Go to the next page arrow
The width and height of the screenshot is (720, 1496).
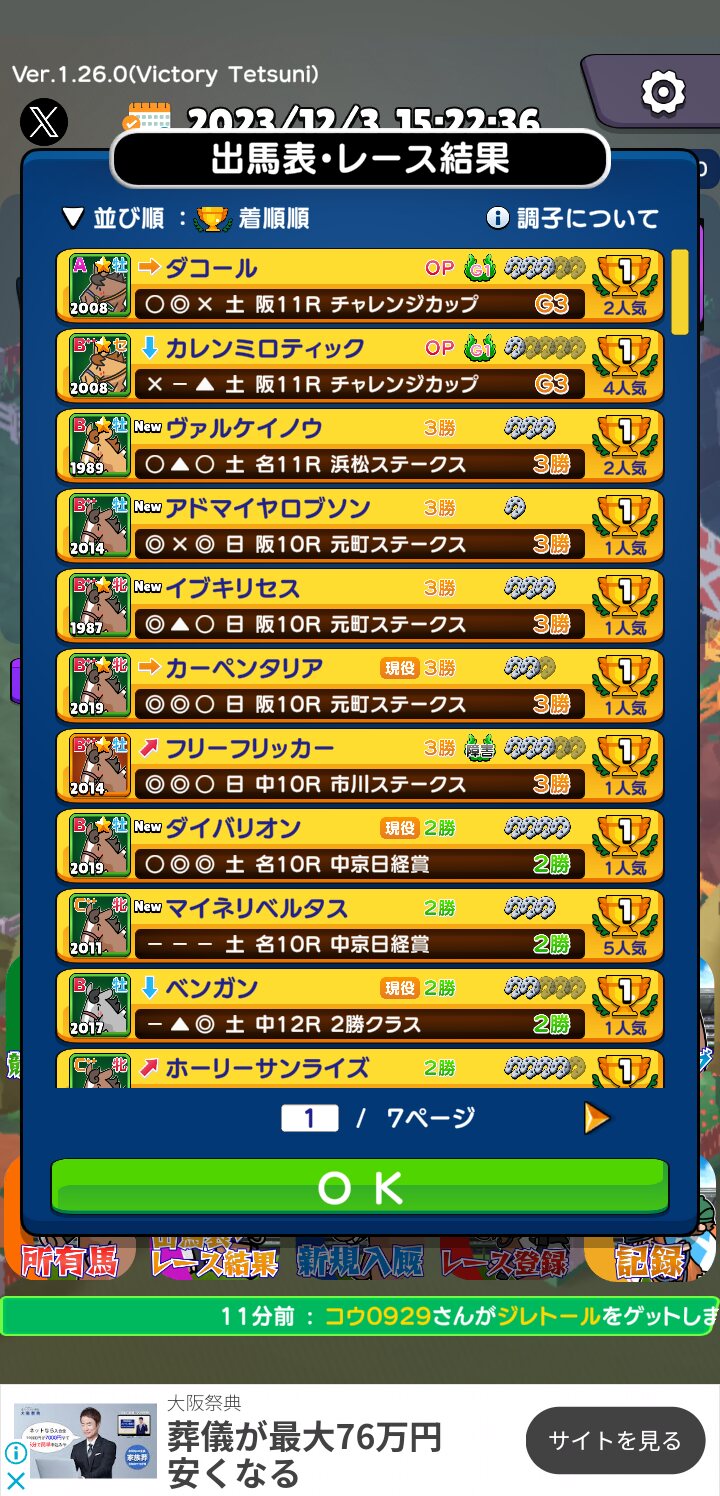(597, 1117)
